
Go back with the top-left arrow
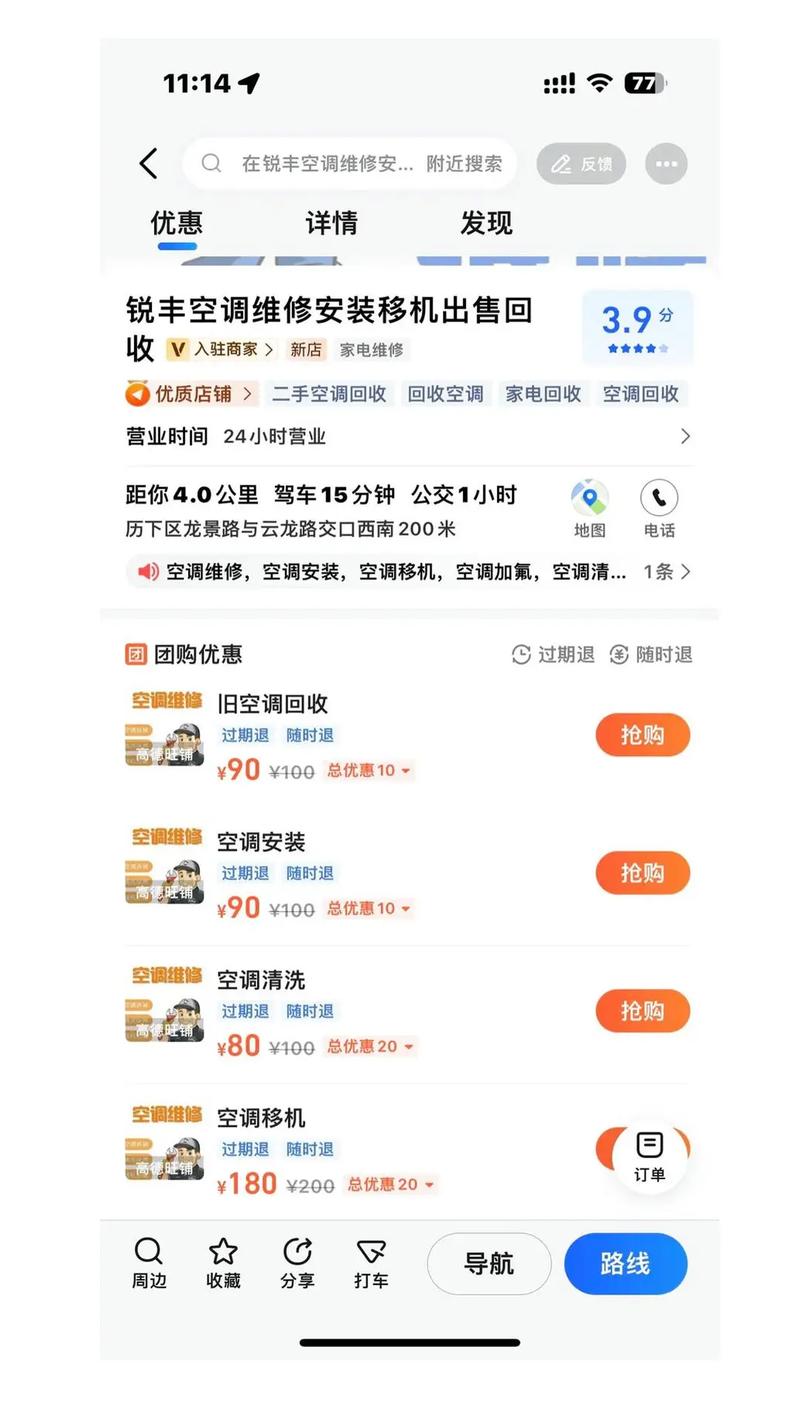click(x=149, y=164)
